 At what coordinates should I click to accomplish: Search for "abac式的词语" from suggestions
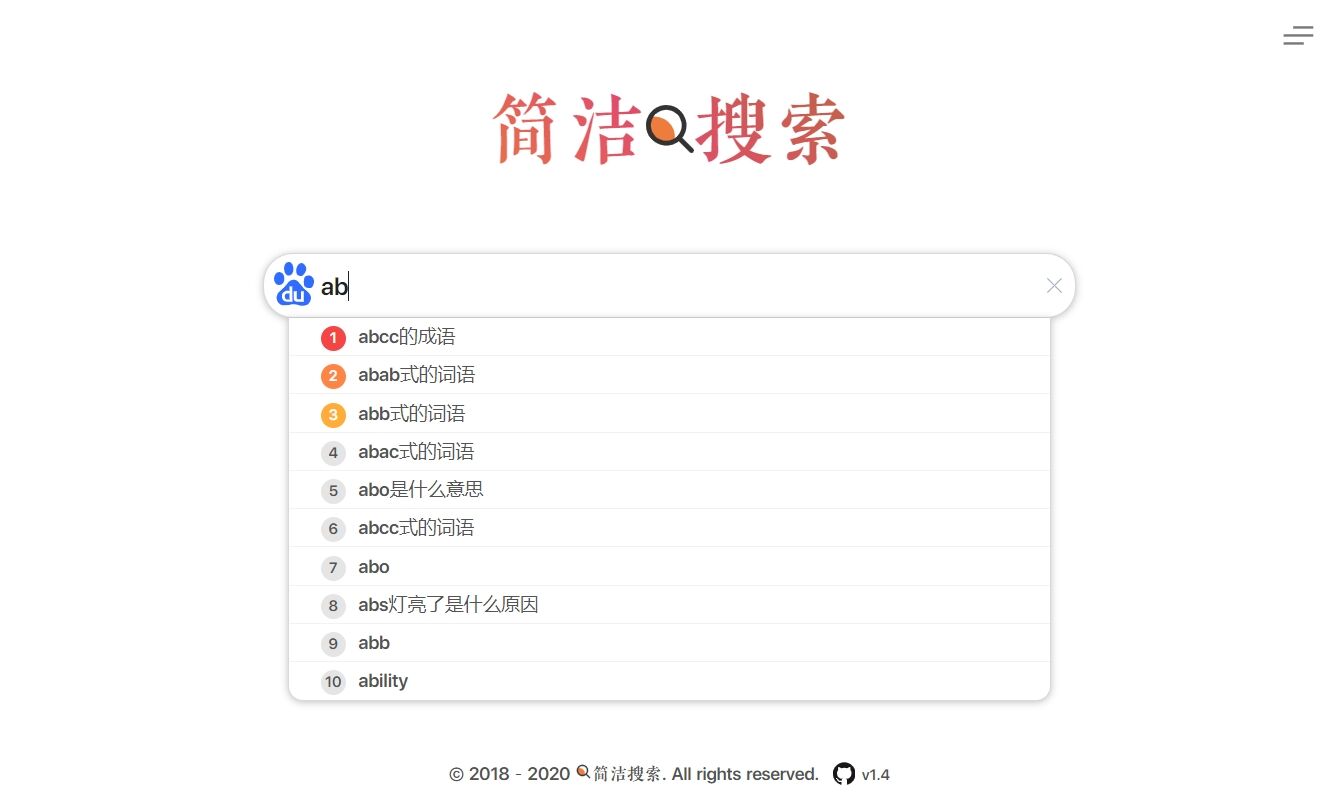pyautogui.click(x=416, y=452)
